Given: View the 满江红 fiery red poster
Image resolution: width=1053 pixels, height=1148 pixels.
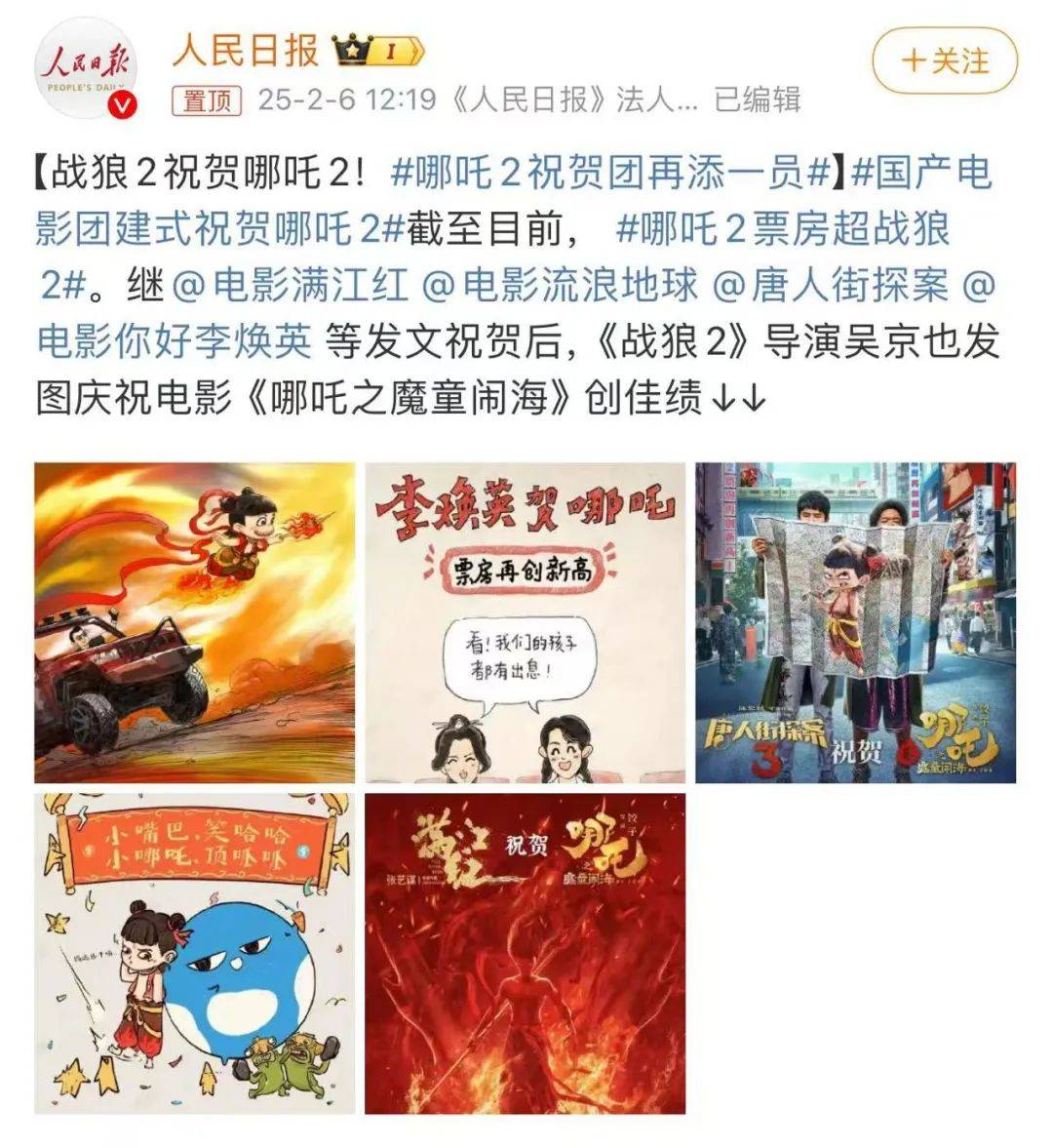Looking at the screenshot, I should tap(526, 953).
